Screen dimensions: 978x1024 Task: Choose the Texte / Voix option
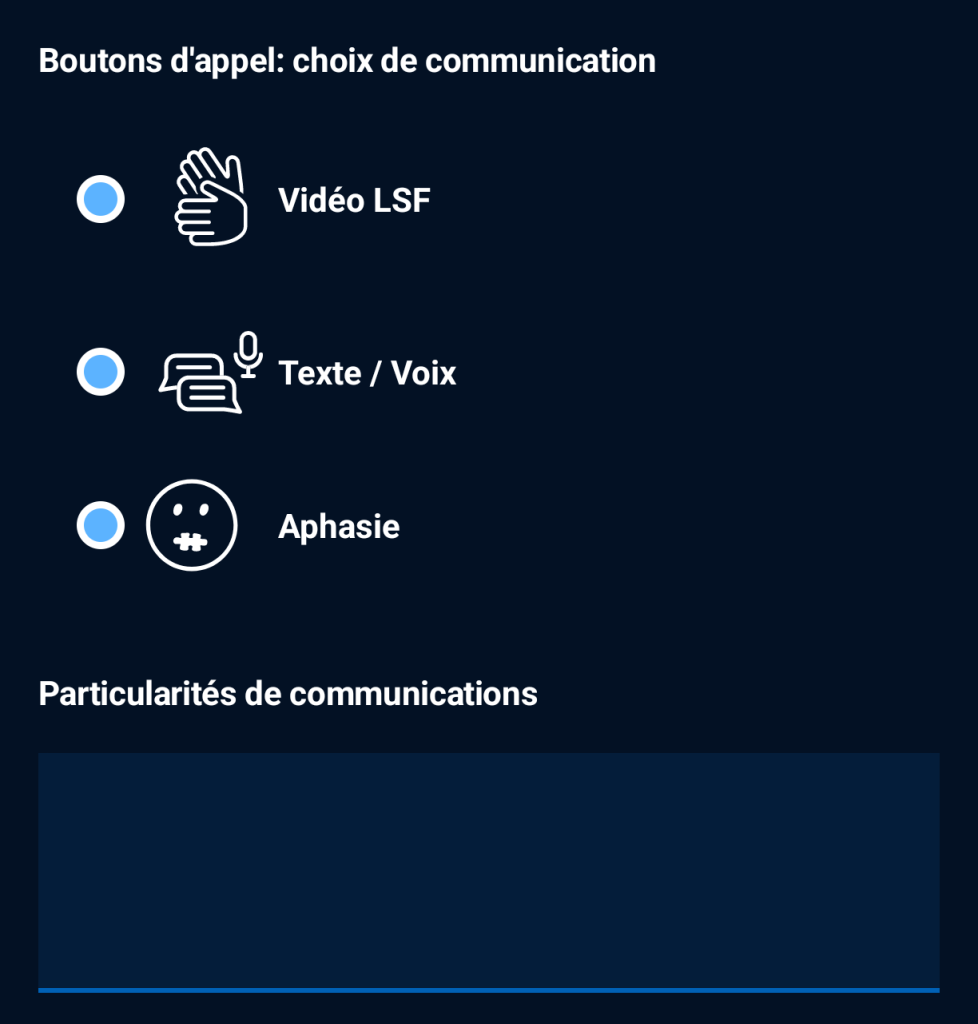101,373
